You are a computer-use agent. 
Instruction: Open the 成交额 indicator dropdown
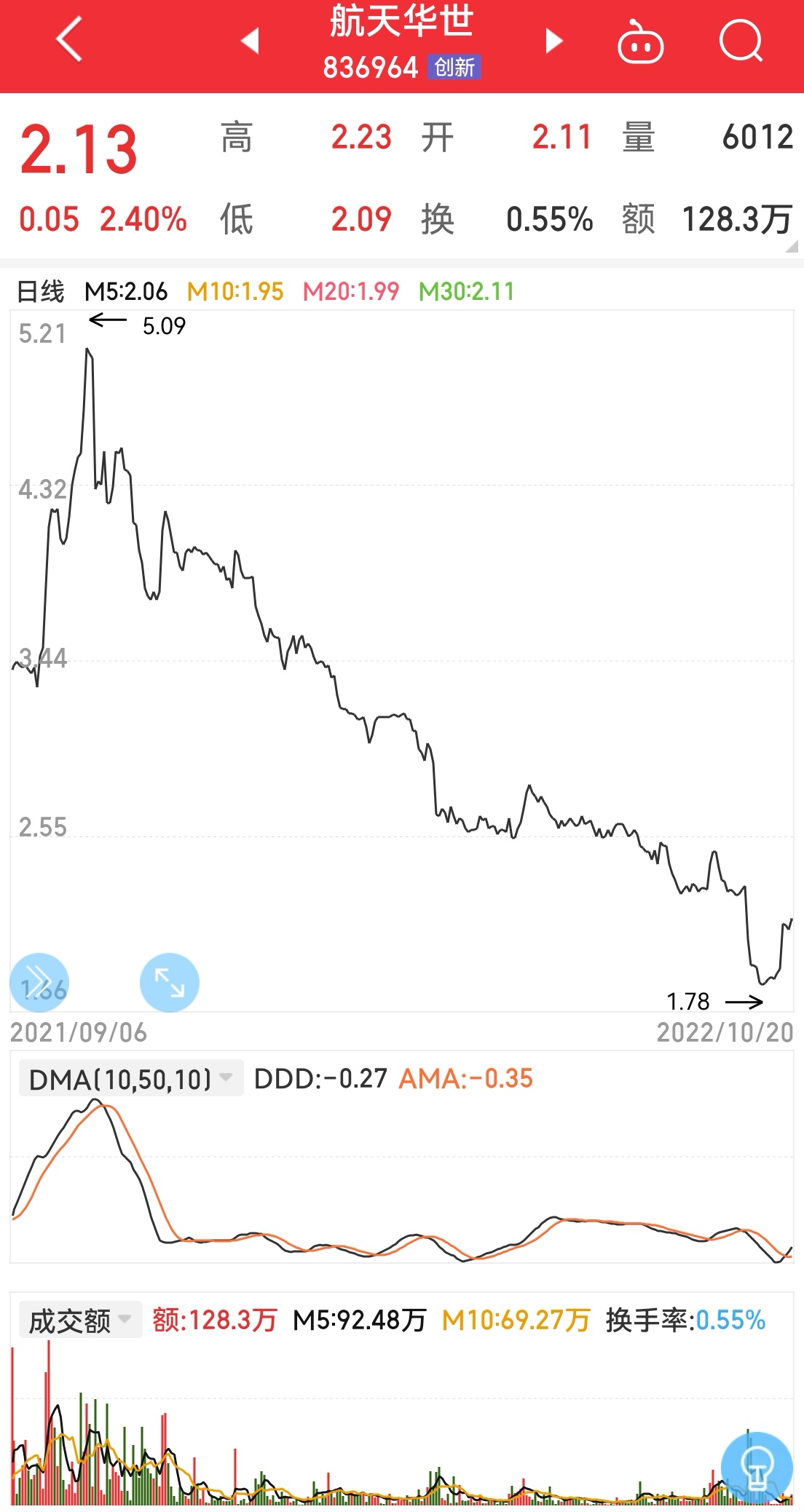pyautogui.click(x=80, y=1320)
